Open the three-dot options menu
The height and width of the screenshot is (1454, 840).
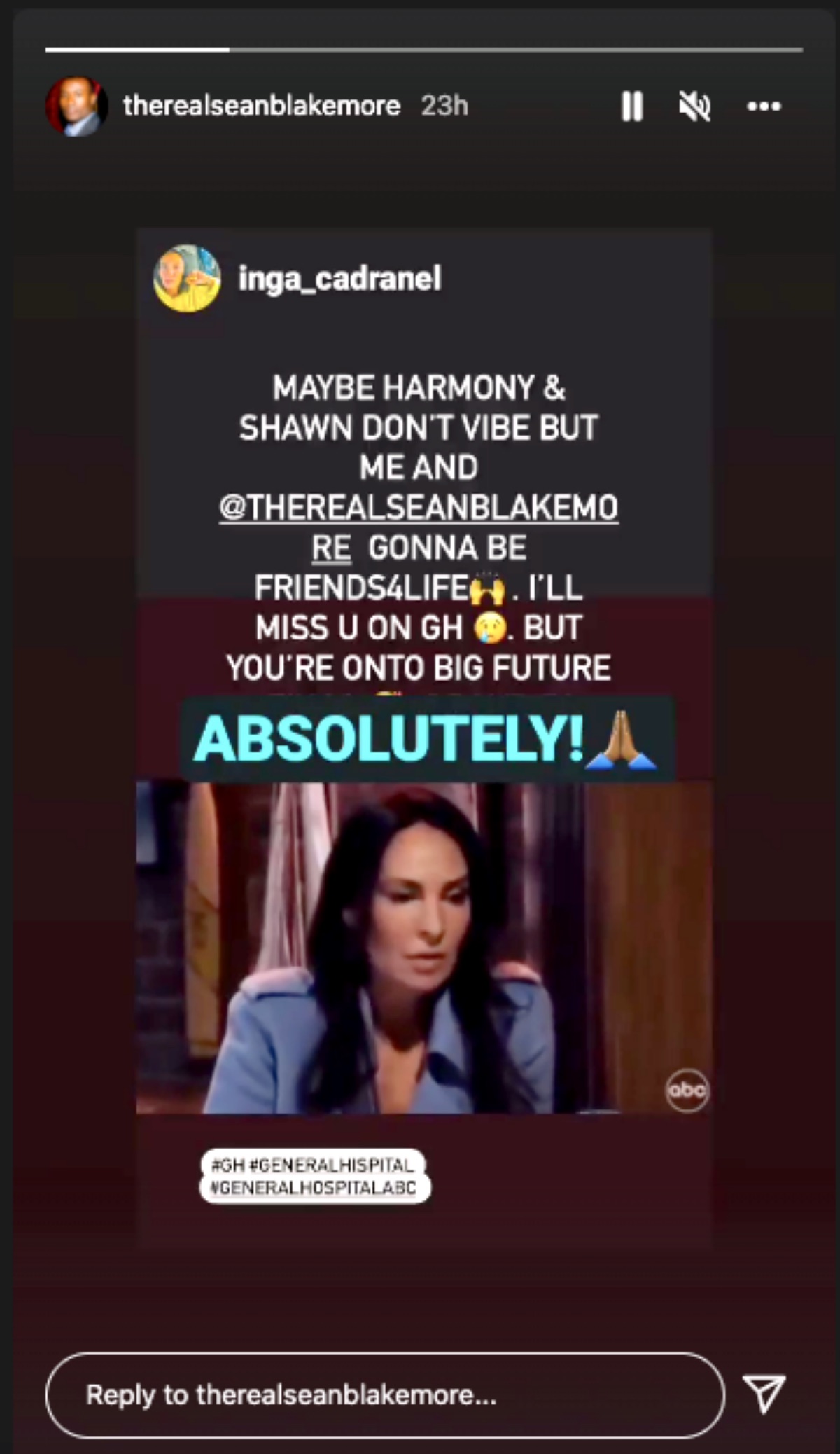(x=763, y=106)
